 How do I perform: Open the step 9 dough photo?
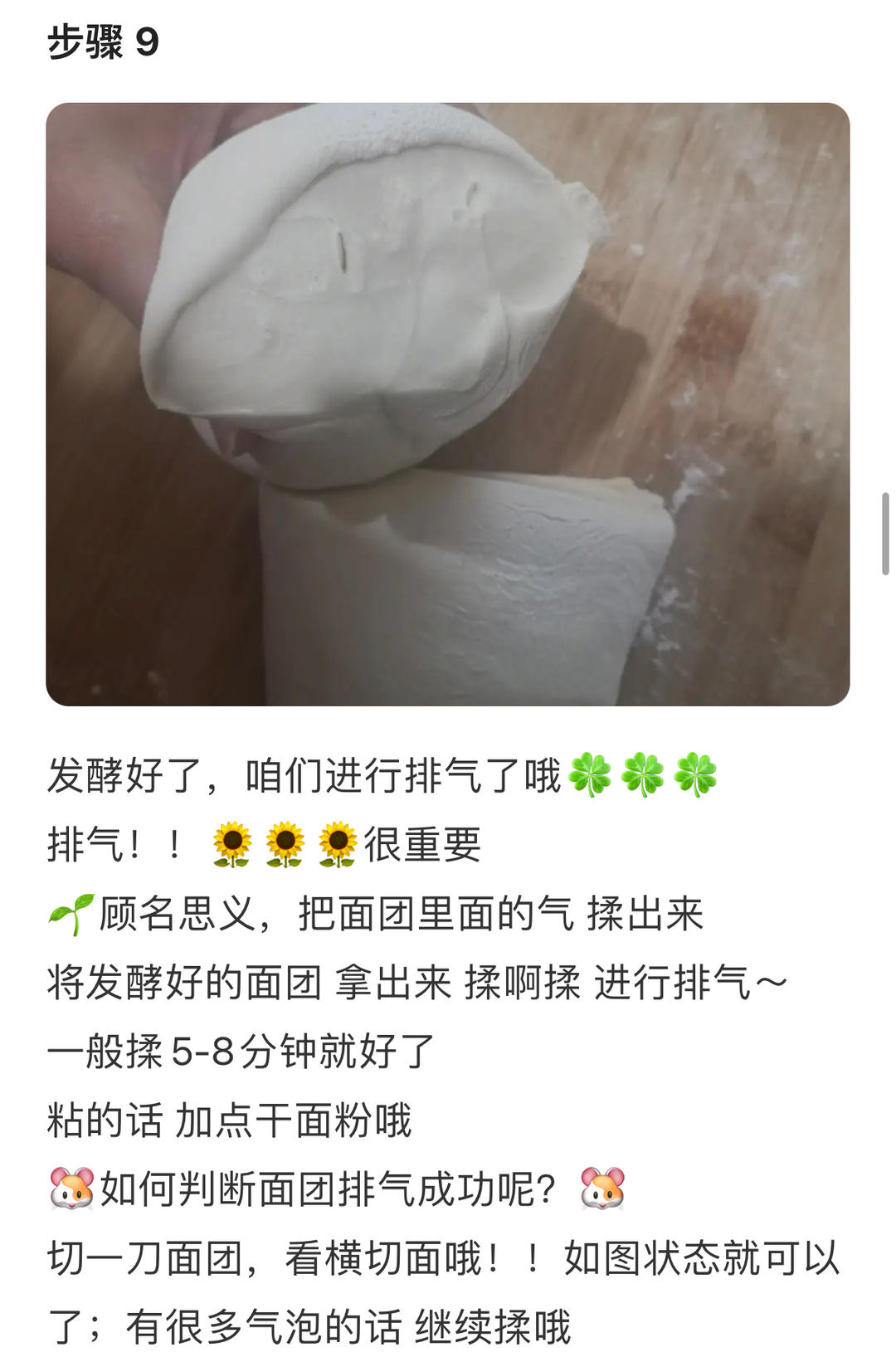click(448, 404)
